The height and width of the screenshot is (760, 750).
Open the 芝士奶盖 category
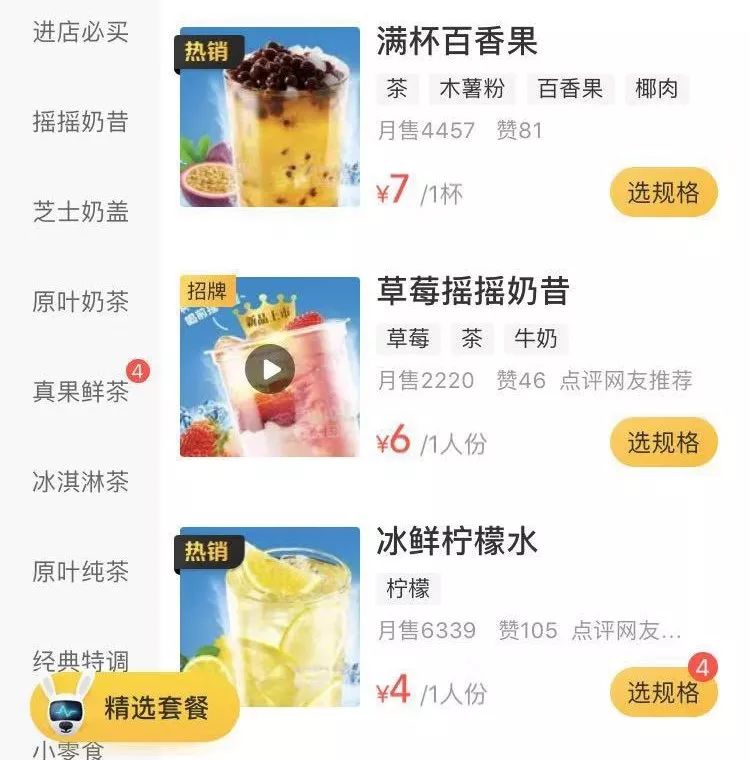(80, 212)
